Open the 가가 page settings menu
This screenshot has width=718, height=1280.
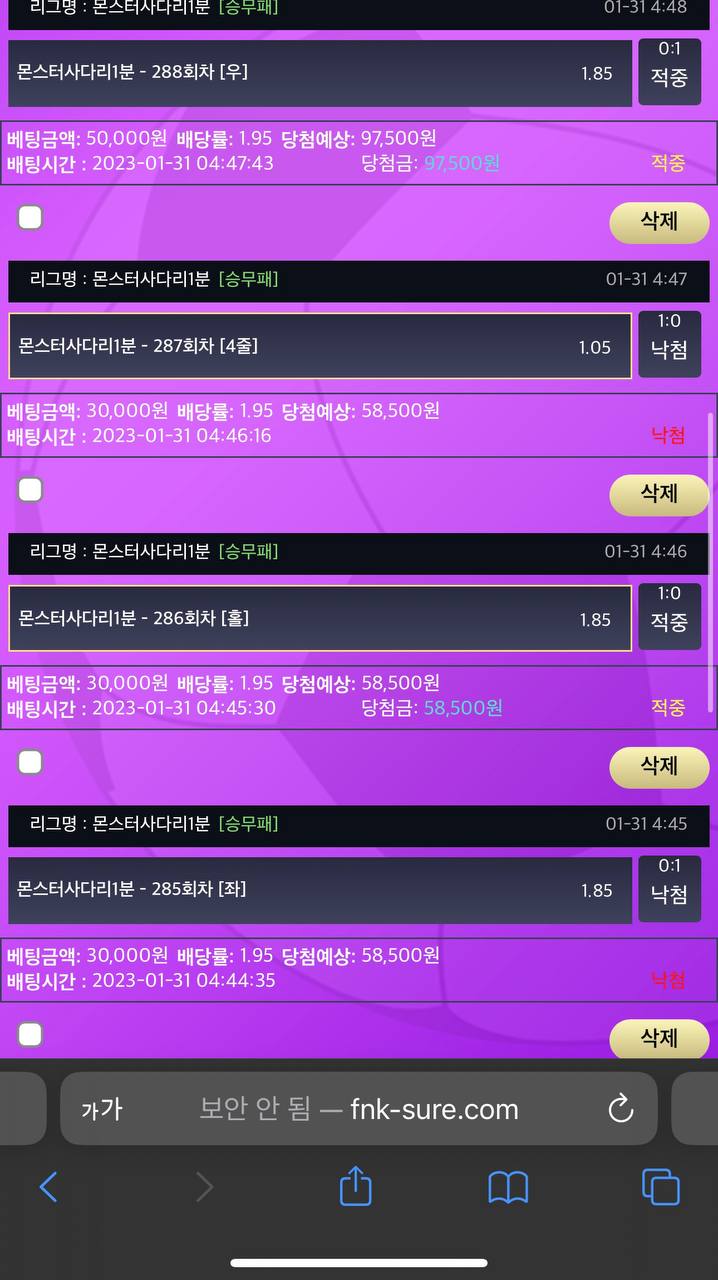pyautogui.click(x=101, y=1109)
